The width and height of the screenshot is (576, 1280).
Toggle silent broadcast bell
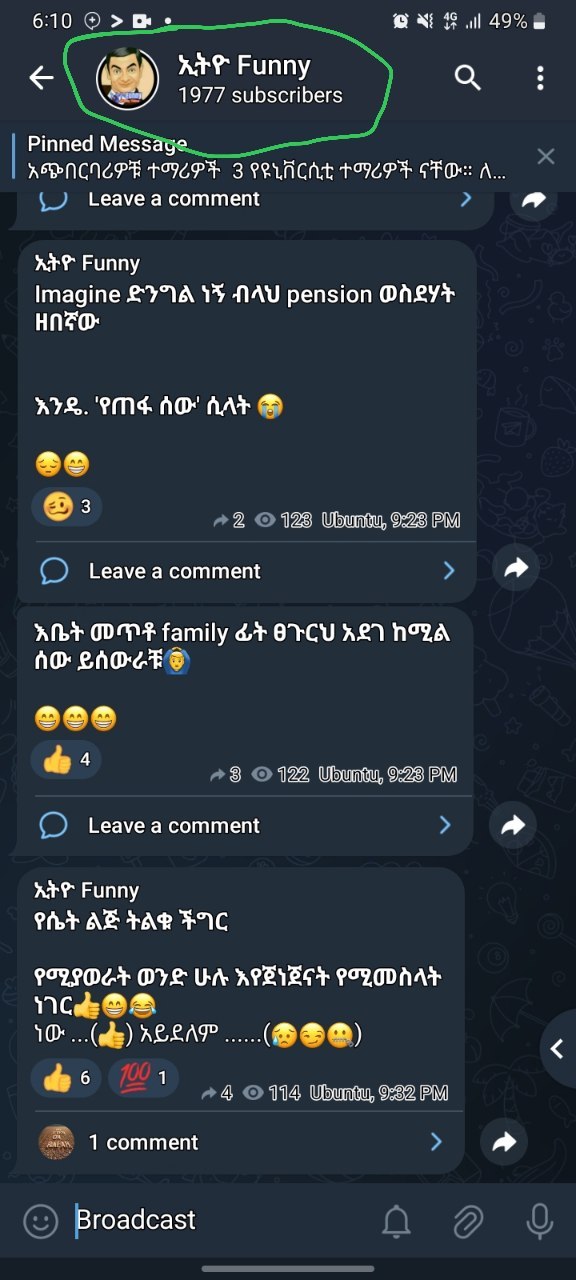click(397, 1221)
